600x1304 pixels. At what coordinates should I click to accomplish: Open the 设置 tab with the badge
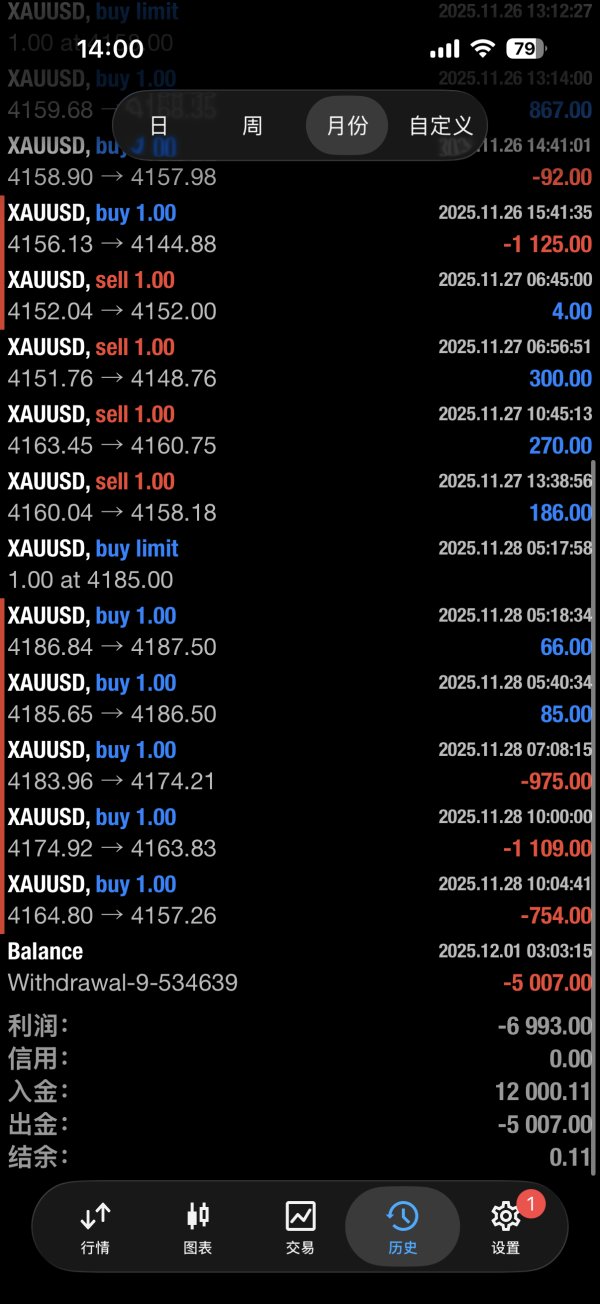click(x=505, y=1228)
